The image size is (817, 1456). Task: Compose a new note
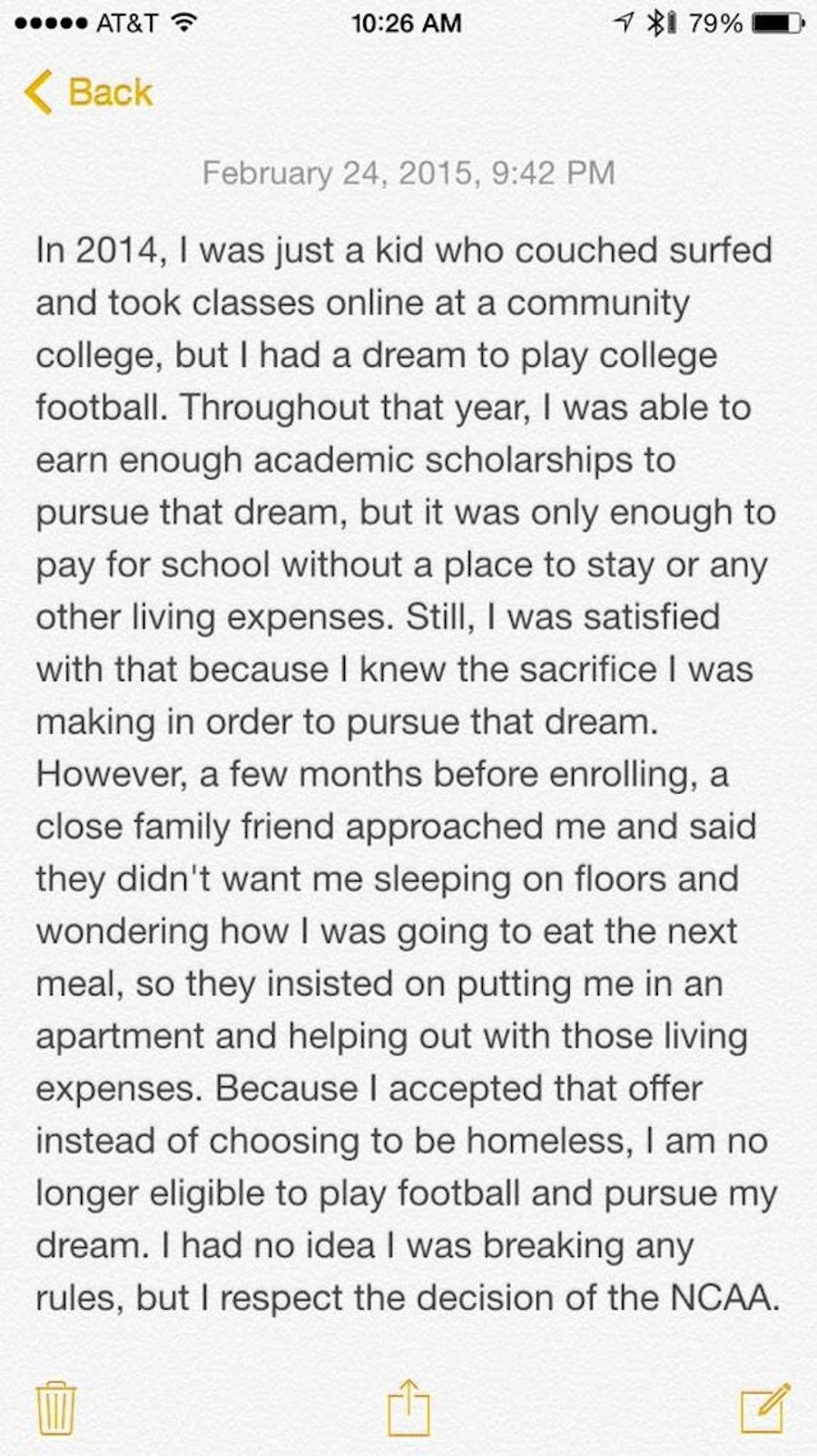764,1407
